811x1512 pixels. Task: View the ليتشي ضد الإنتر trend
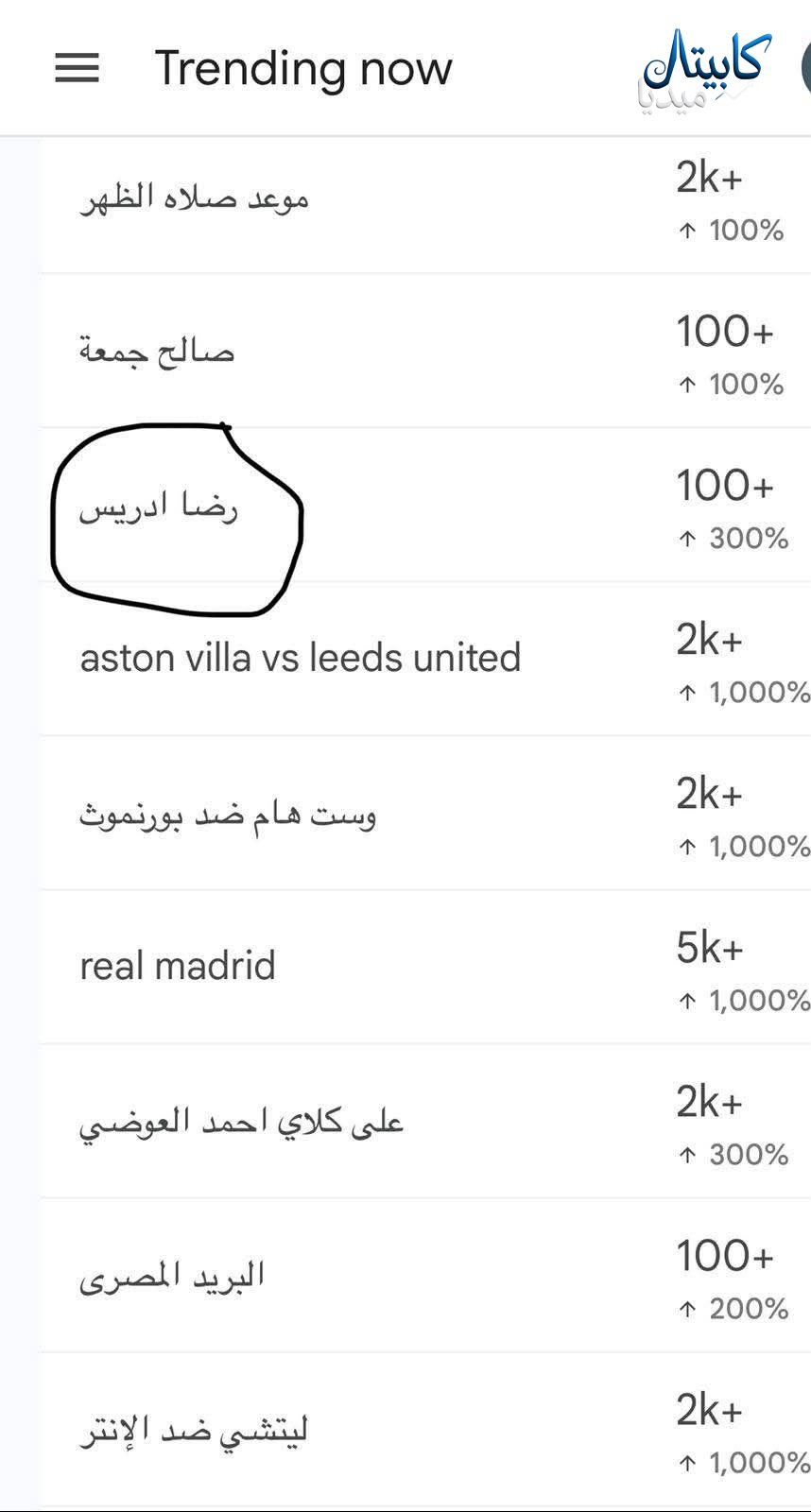tap(194, 1431)
